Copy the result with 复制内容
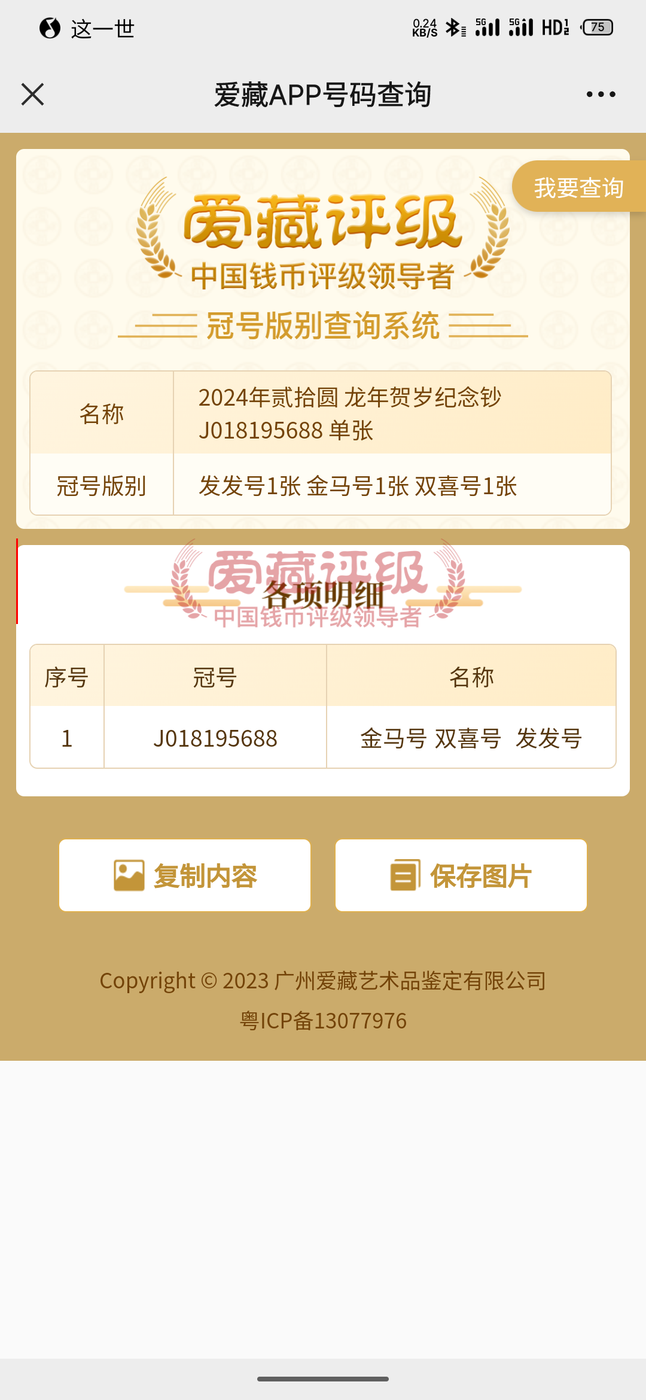 click(185, 875)
